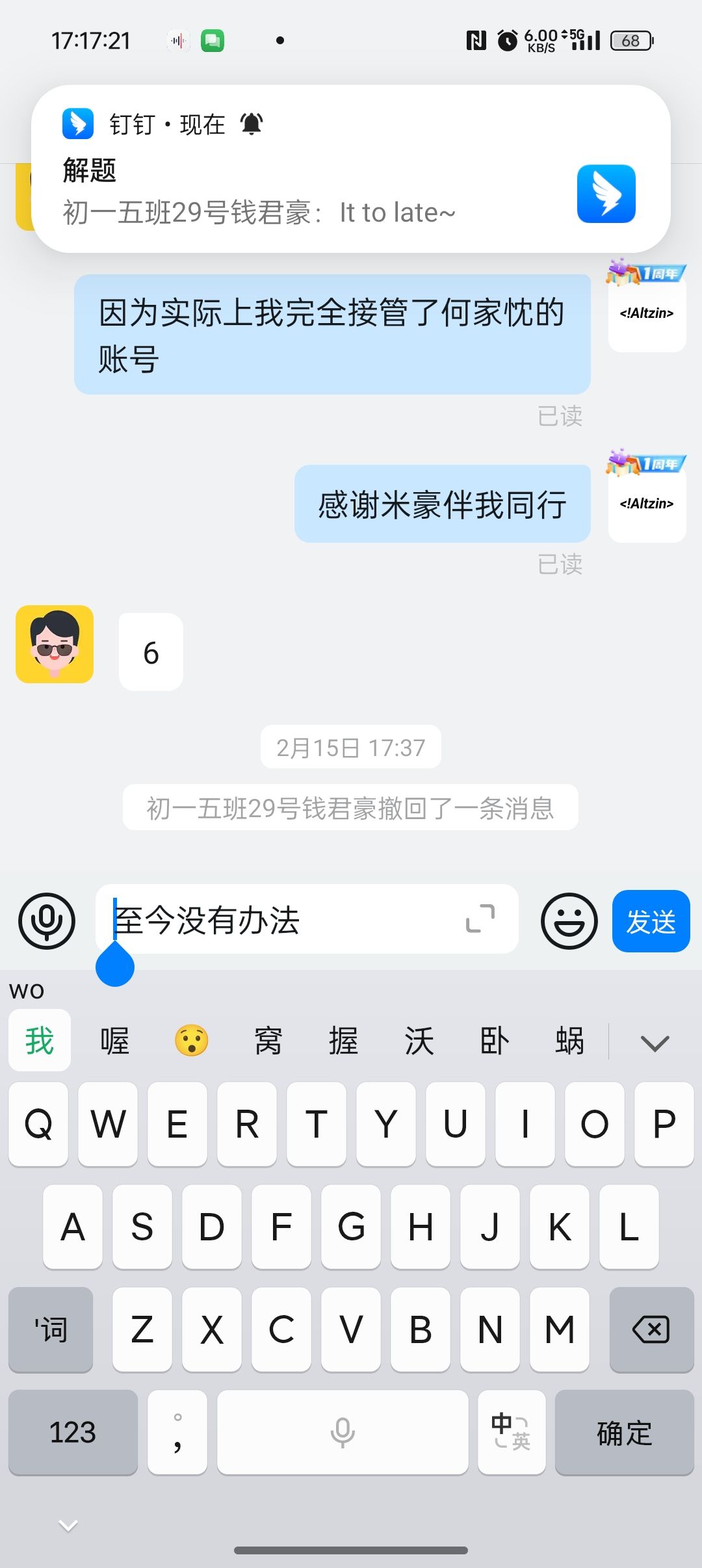Switch keyboard to 123 numeric layout
Image resolution: width=702 pixels, height=1568 pixels.
tap(73, 1432)
